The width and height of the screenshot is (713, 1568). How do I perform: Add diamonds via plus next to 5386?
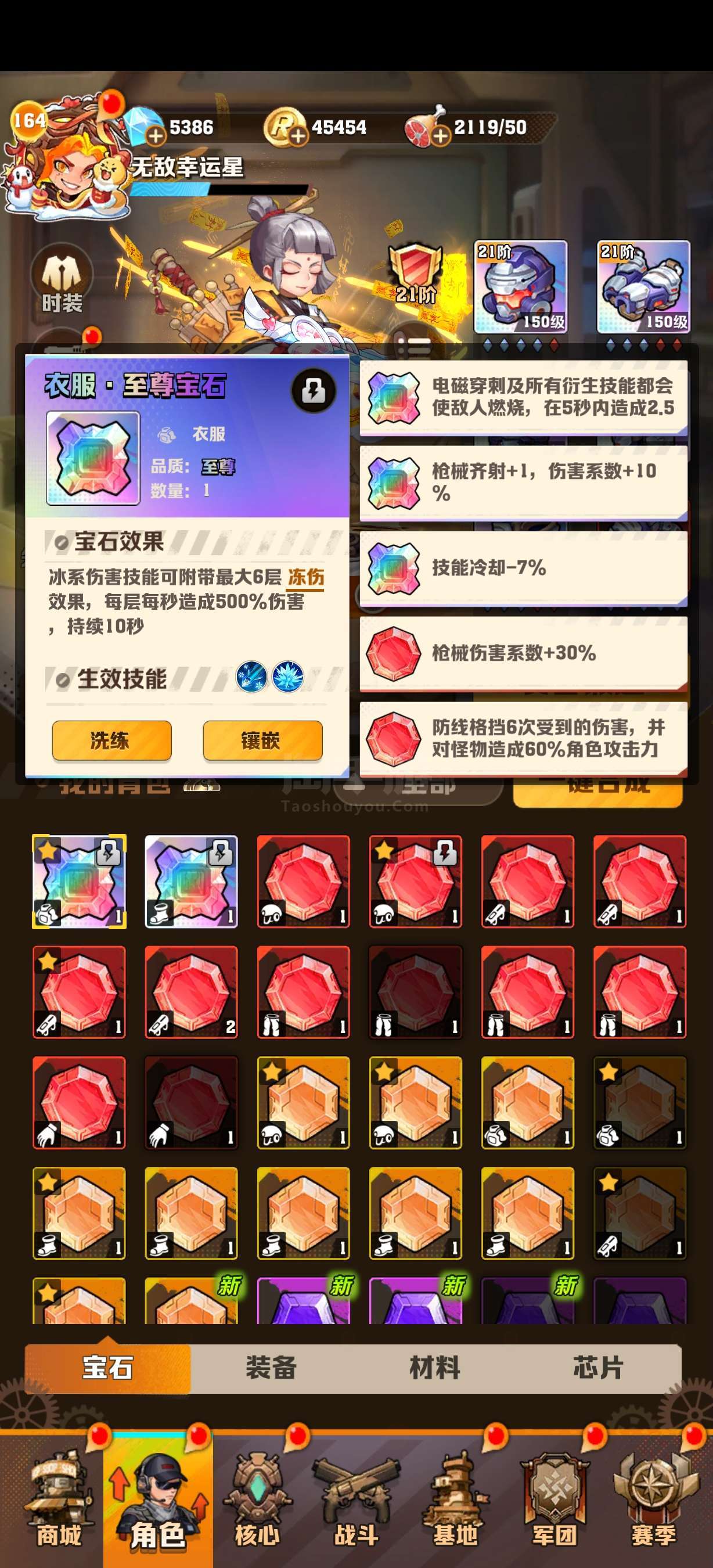click(x=156, y=135)
